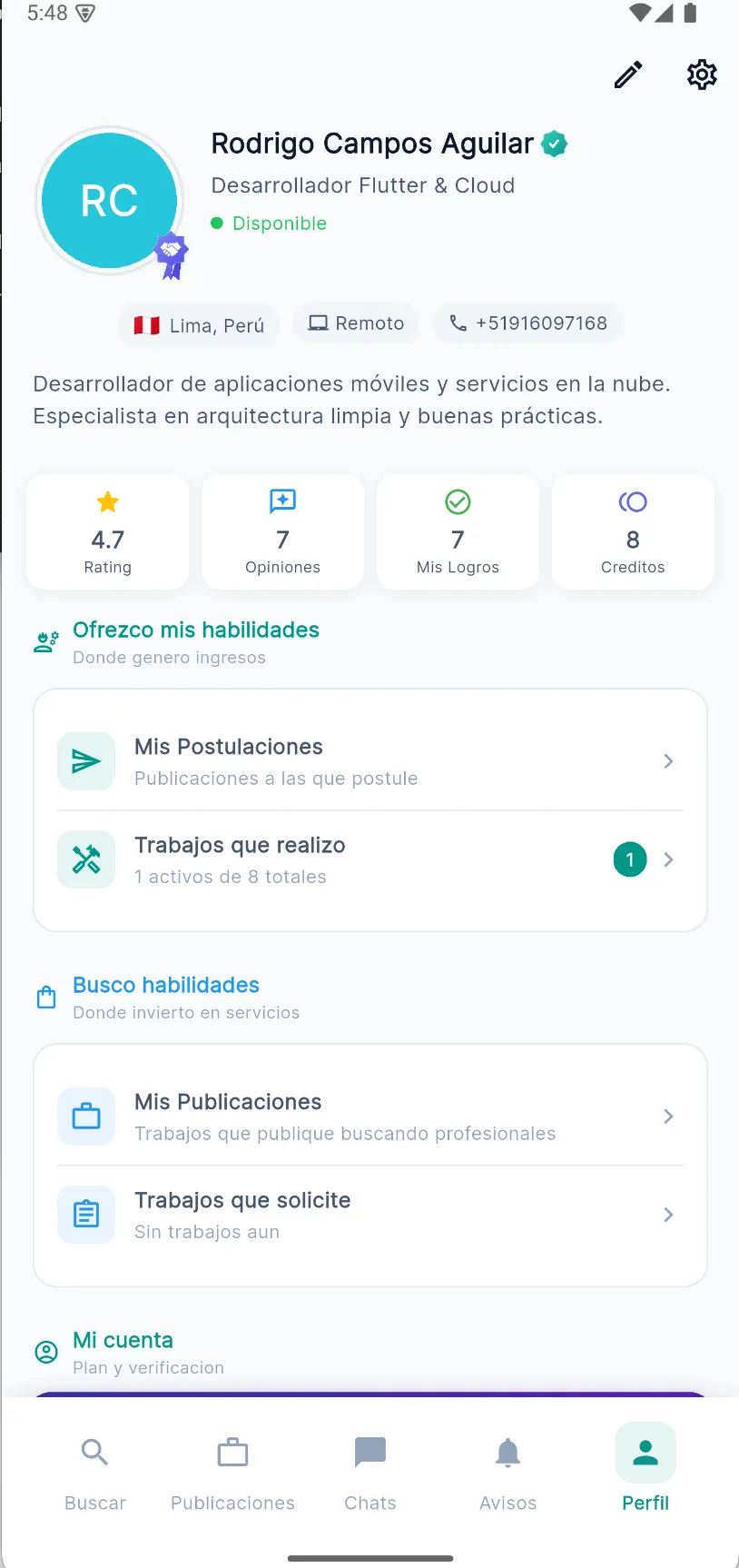Tap the +51916097168 phone chip
739x1568 pixels.
coord(527,323)
